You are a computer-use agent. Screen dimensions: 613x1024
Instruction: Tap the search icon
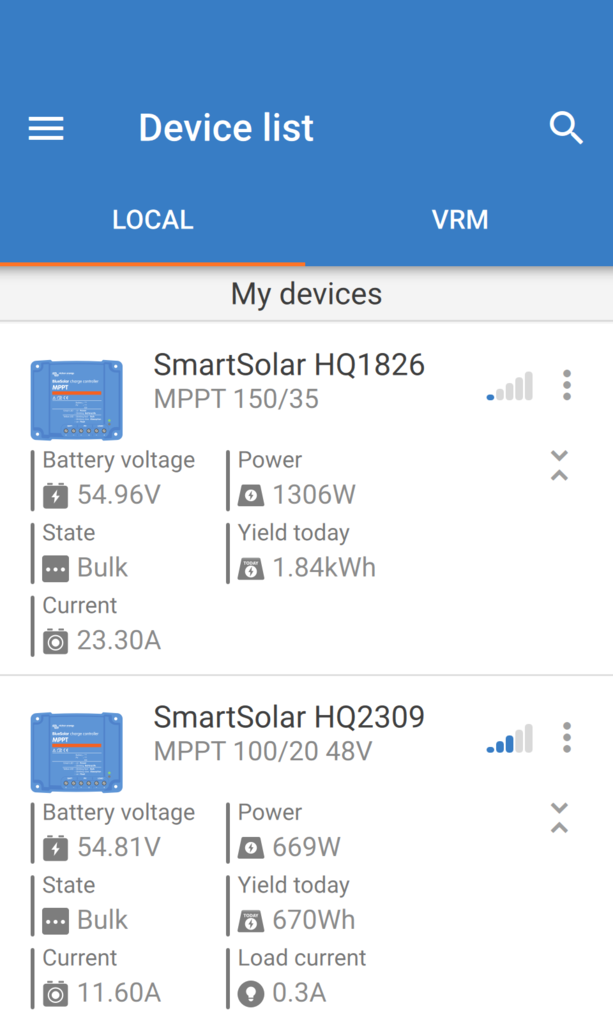coord(565,127)
